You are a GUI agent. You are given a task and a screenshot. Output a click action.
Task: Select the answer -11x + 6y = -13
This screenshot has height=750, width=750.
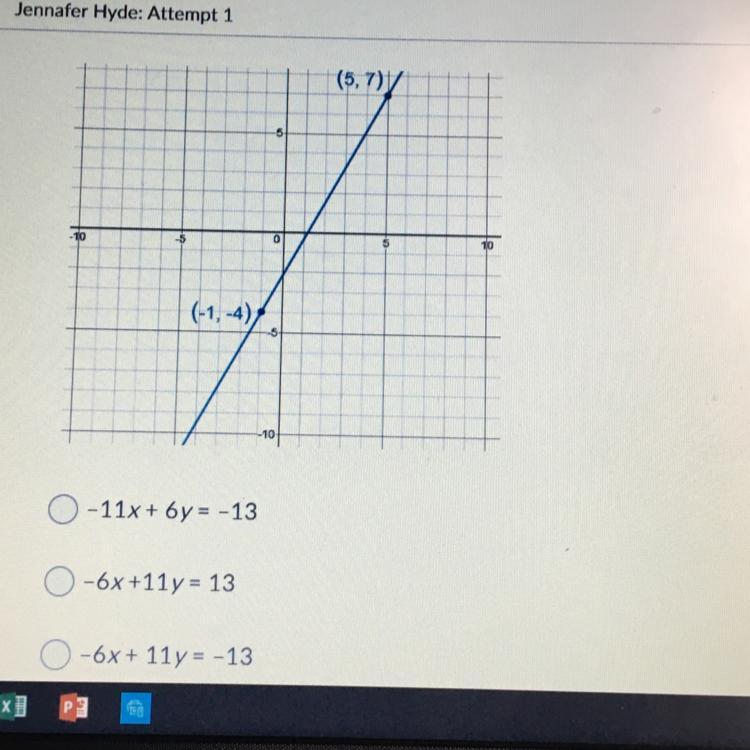[x=62, y=511]
